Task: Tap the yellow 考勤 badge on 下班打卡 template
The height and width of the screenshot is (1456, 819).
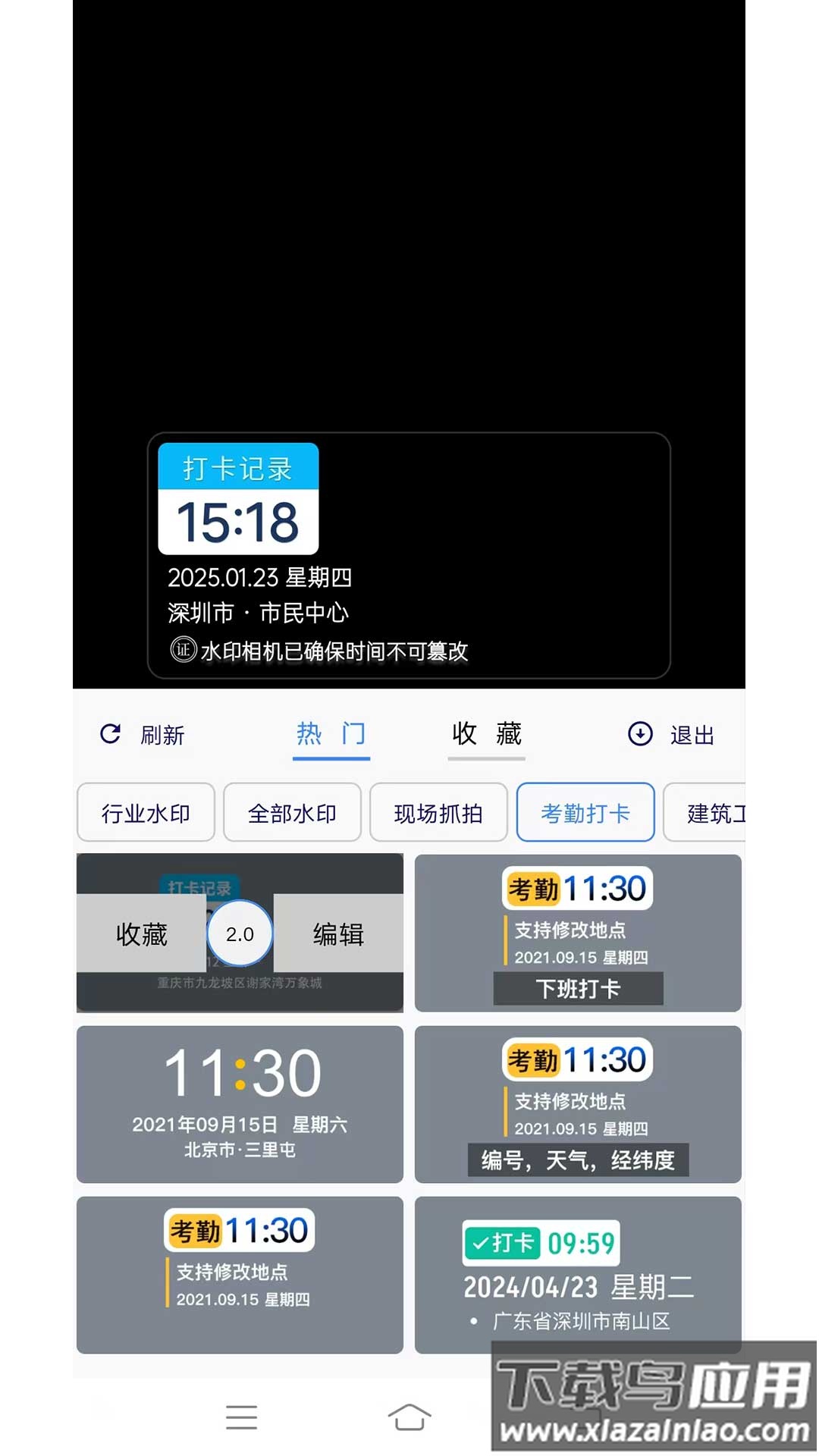Action: pyautogui.click(x=533, y=888)
